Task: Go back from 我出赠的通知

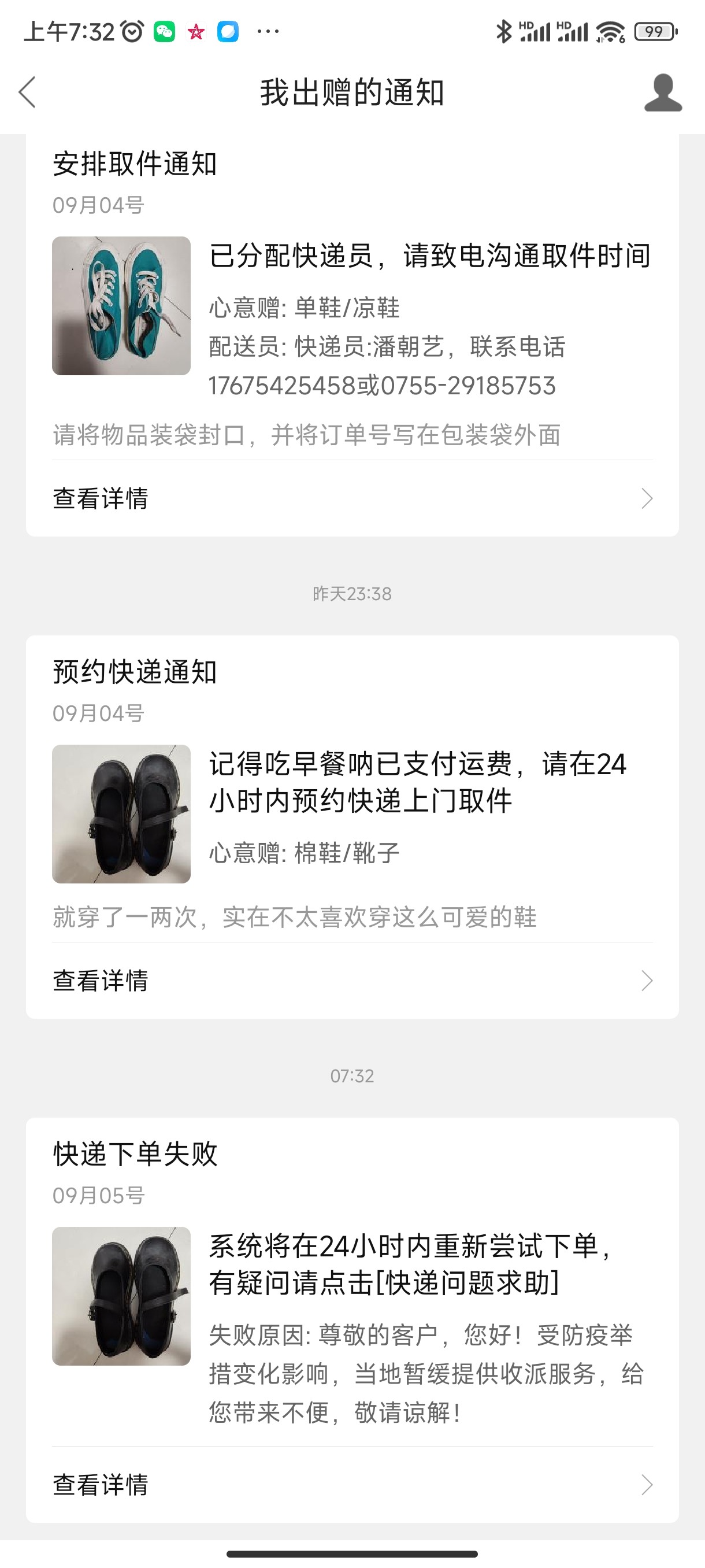Action: (27, 93)
